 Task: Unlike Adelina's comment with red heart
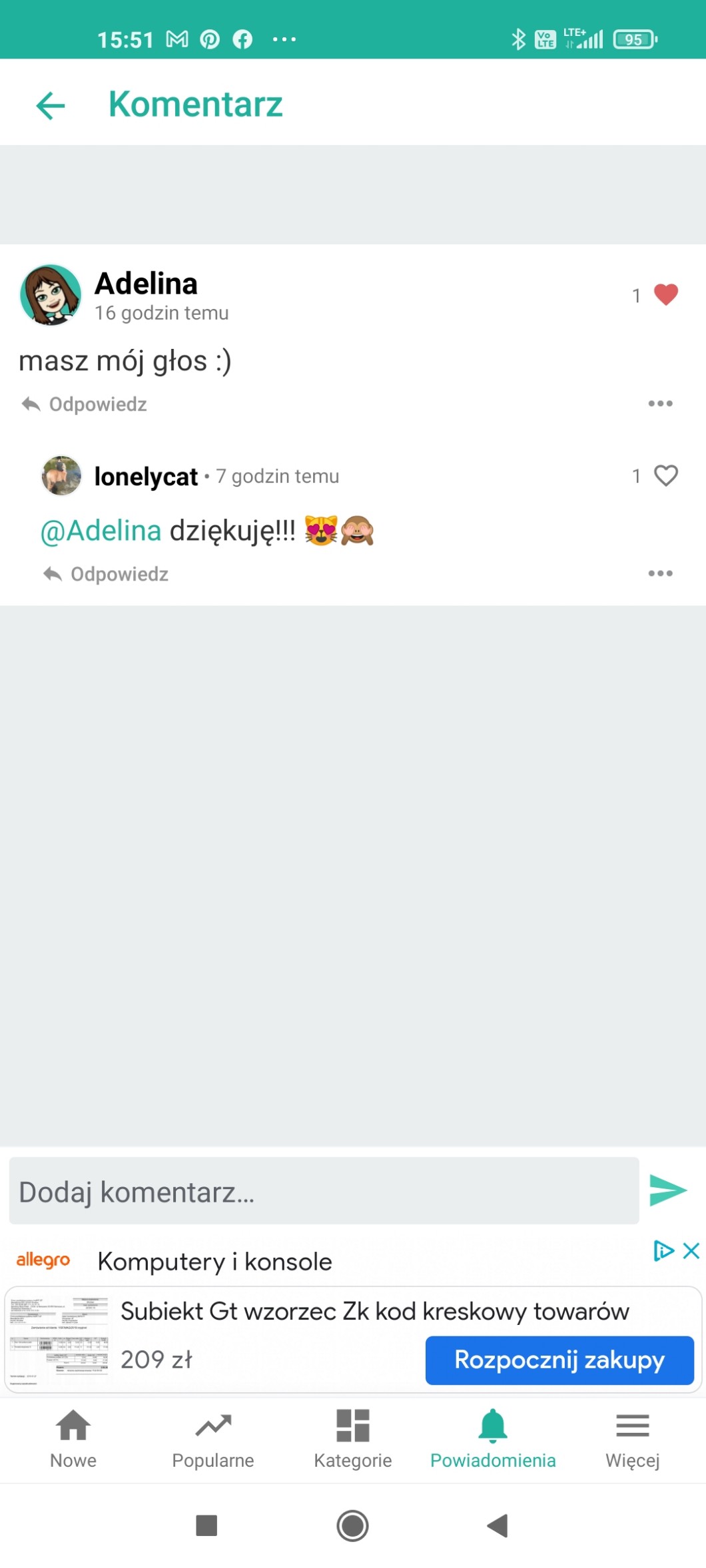(x=665, y=294)
